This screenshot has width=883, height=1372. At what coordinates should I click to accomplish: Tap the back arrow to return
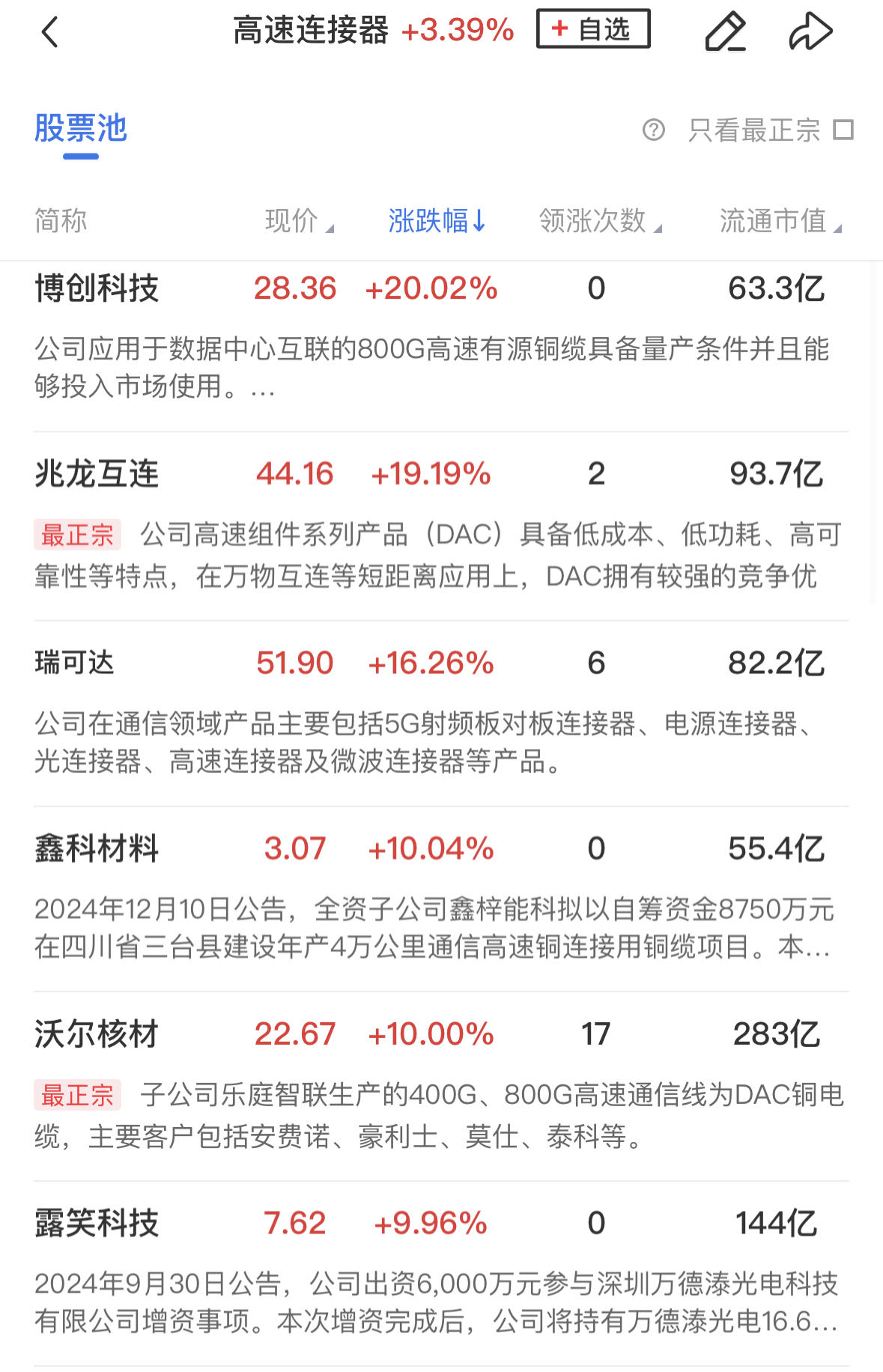coord(50,33)
